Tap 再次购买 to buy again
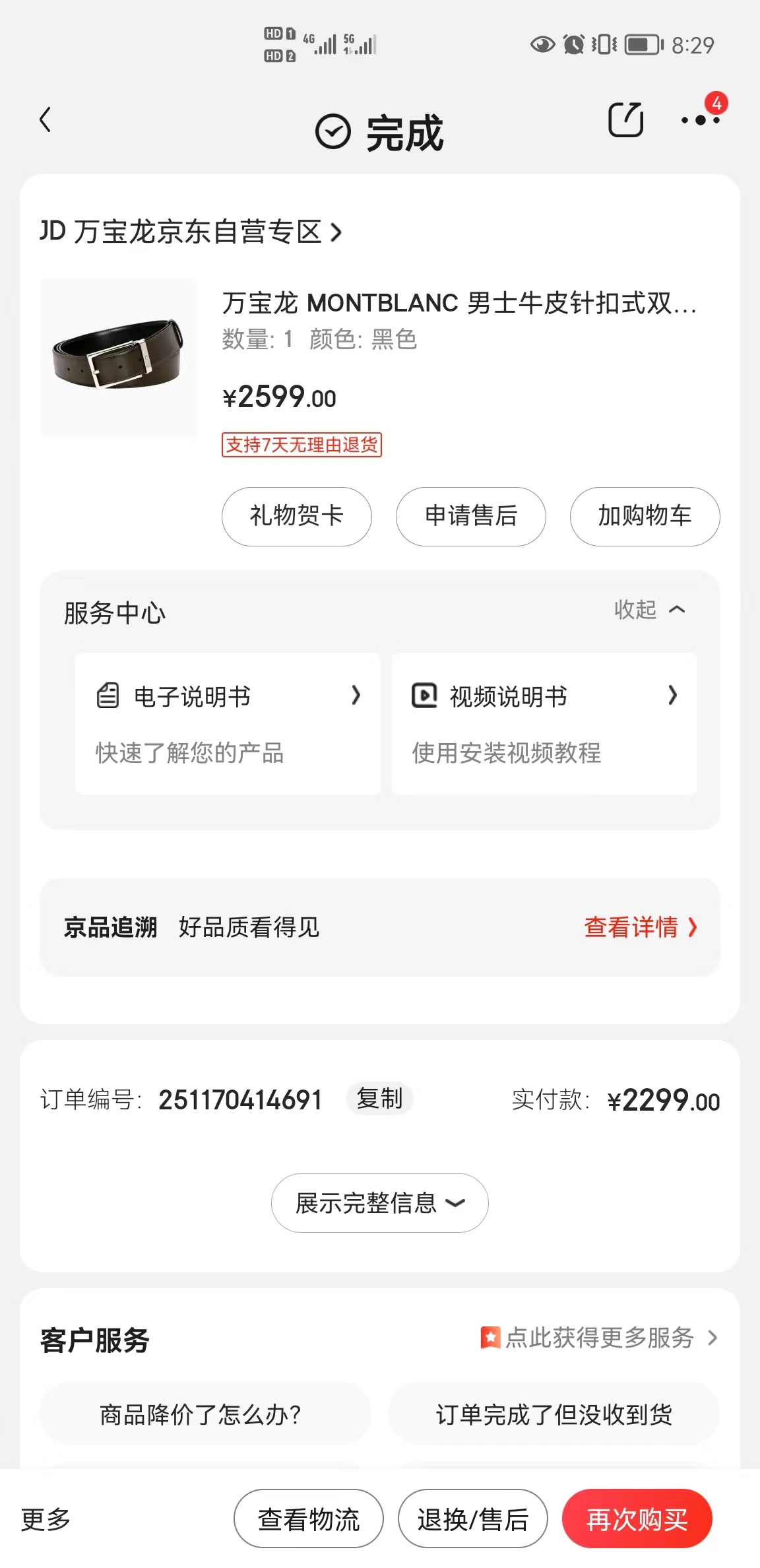This screenshot has width=760, height=1568. (637, 1519)
